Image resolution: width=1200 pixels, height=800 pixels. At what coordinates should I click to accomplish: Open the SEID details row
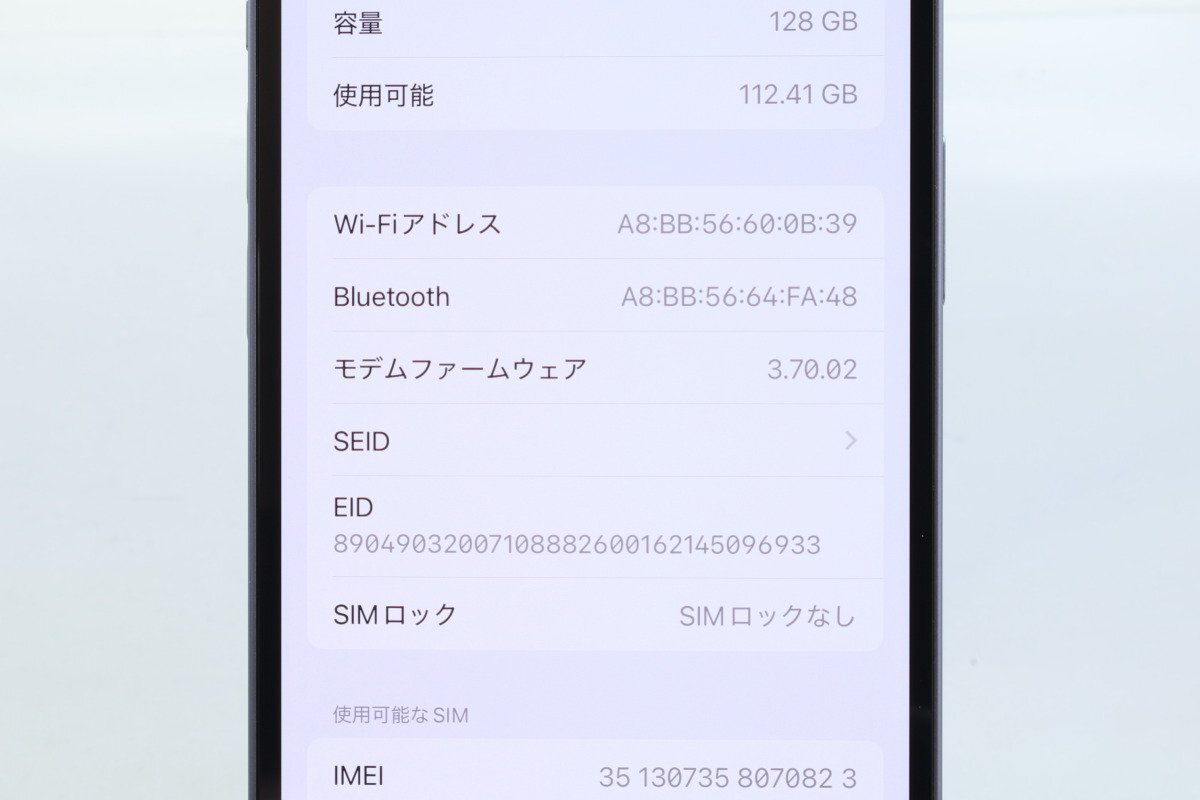click(x=594, y=441)
